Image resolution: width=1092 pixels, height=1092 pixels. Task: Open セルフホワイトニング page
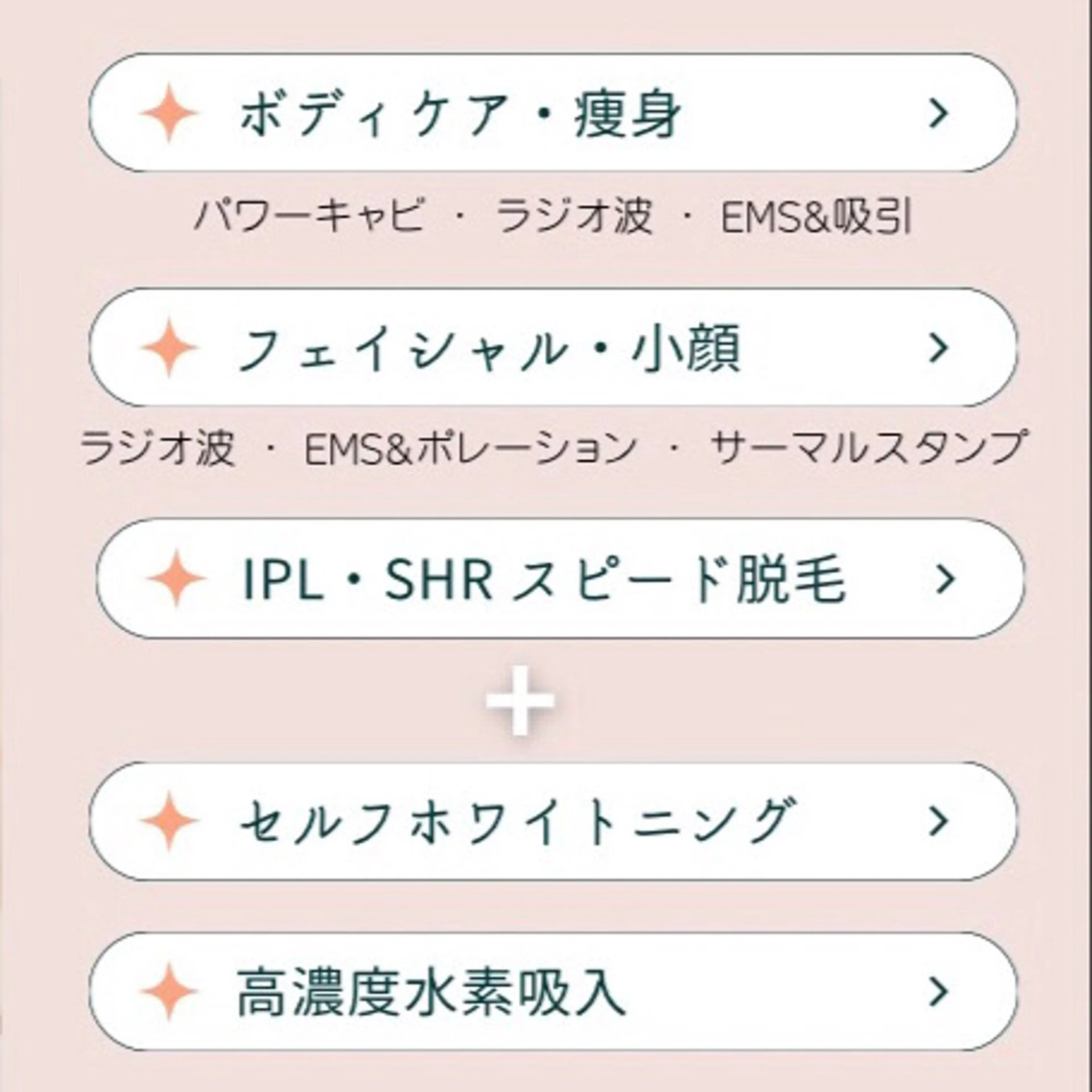[553, 821]
